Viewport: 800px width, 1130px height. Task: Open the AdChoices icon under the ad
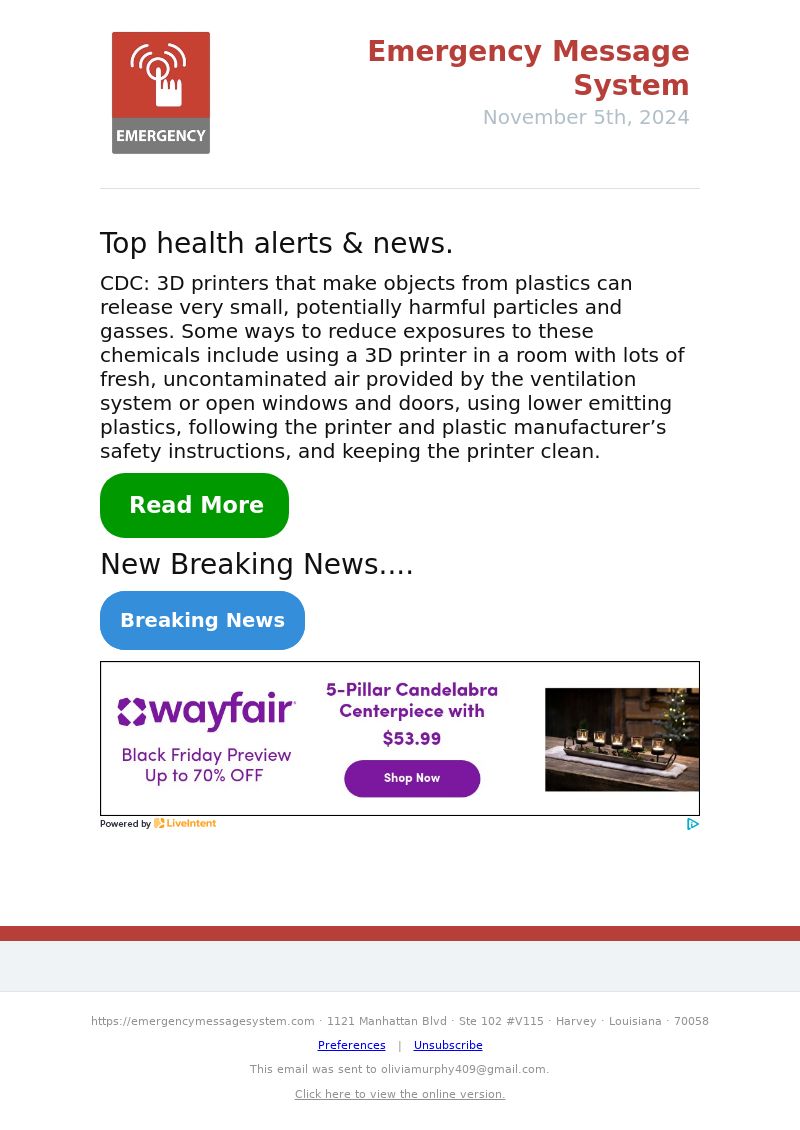click(692, 824)
